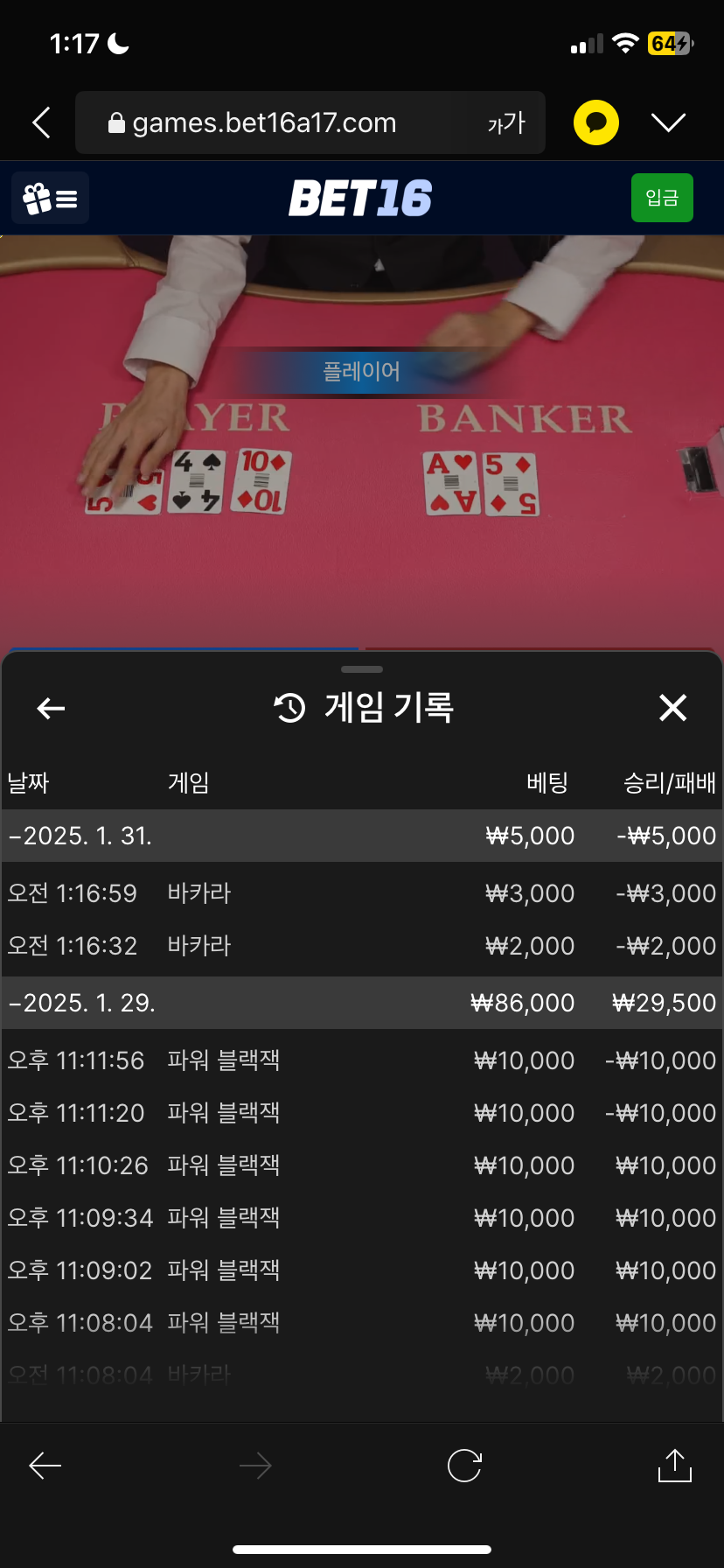Share the page via share icon

pos(674,1465)
